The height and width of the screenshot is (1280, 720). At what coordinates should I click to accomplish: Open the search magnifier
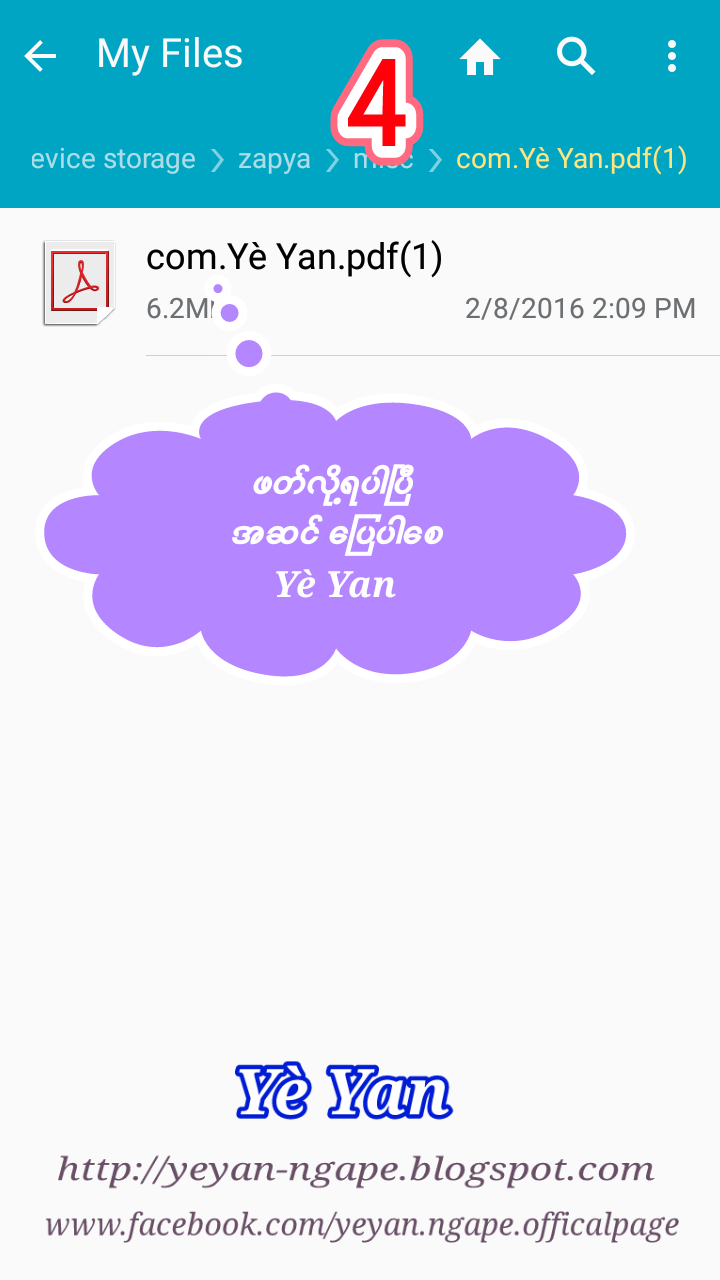click(x=576, y=56)
